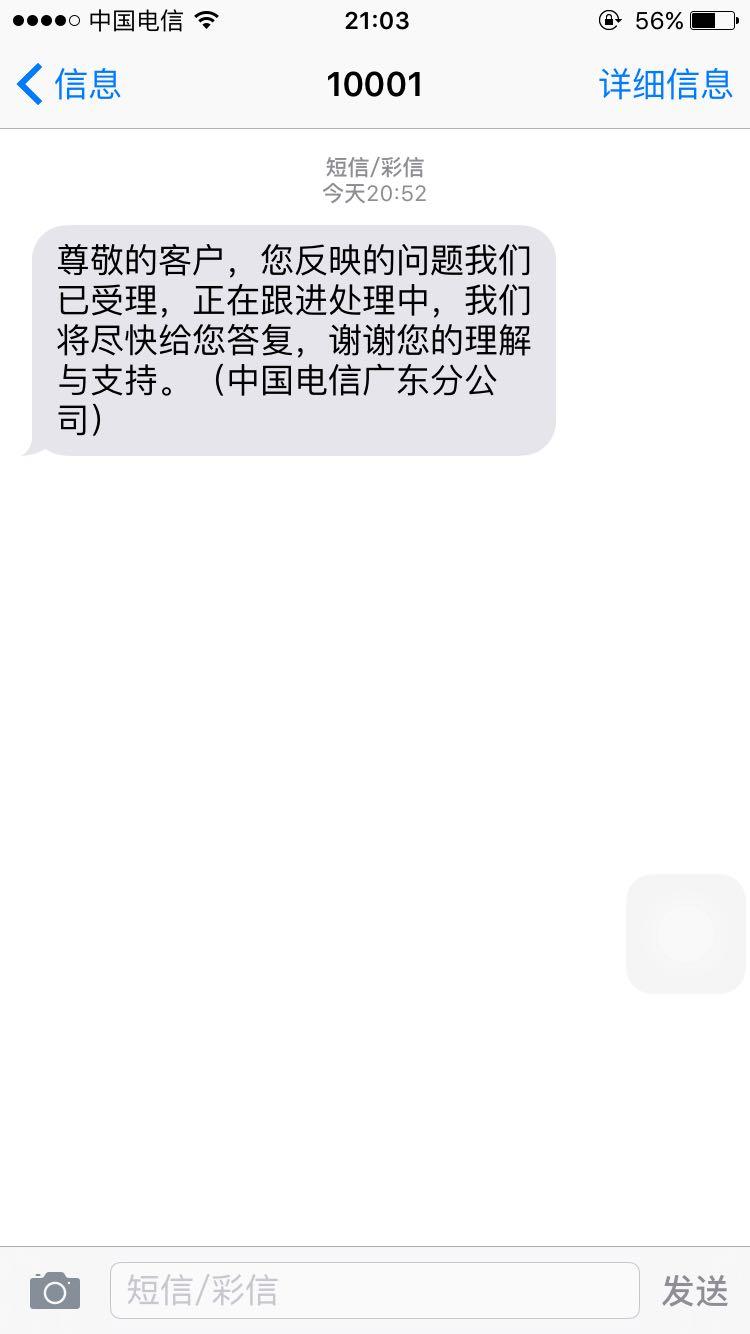Tap the time 21:03 in status bar
The width and height of the screenshot is (750, 1334).
(x=375, y=20)
